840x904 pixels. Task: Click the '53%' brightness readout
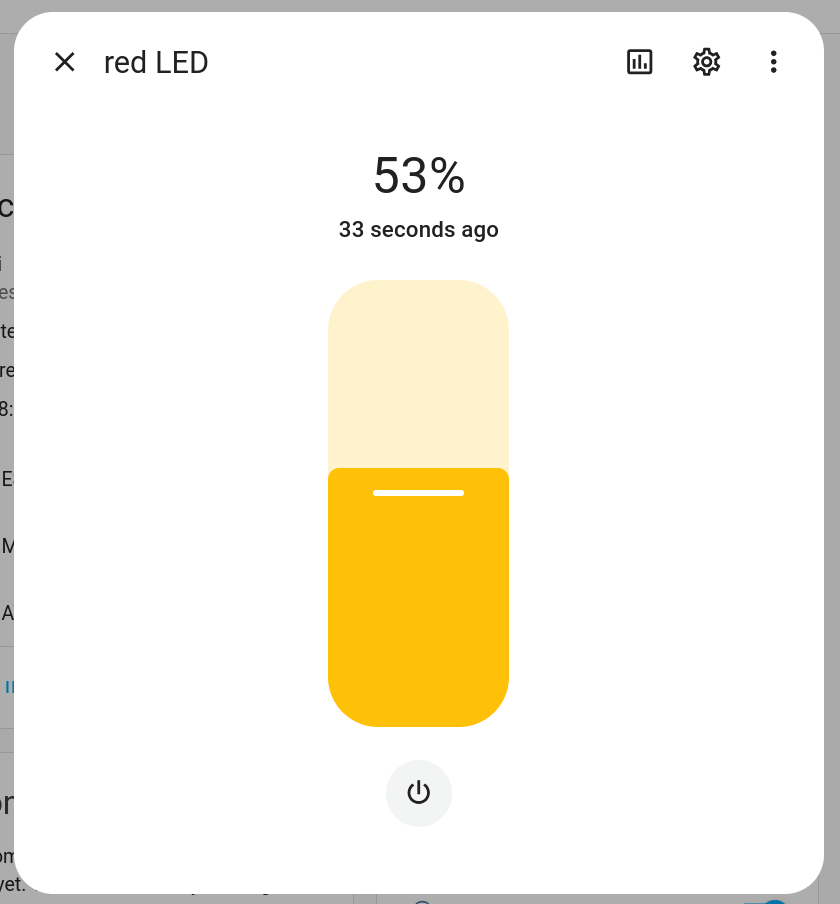pyautogui.click(x=419, y=176)
